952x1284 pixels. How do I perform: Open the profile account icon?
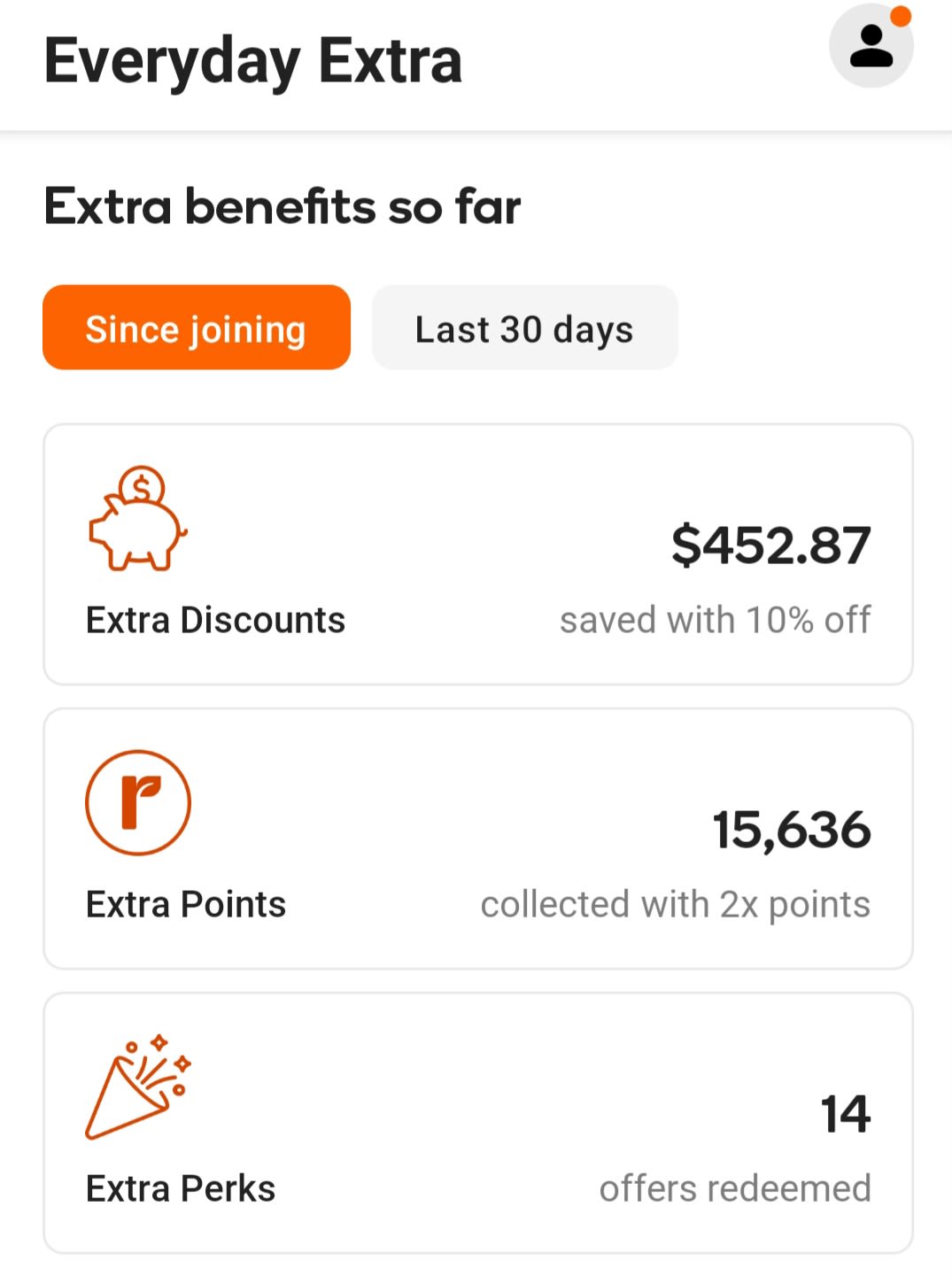pyautogui.click(x=871, y=45)
